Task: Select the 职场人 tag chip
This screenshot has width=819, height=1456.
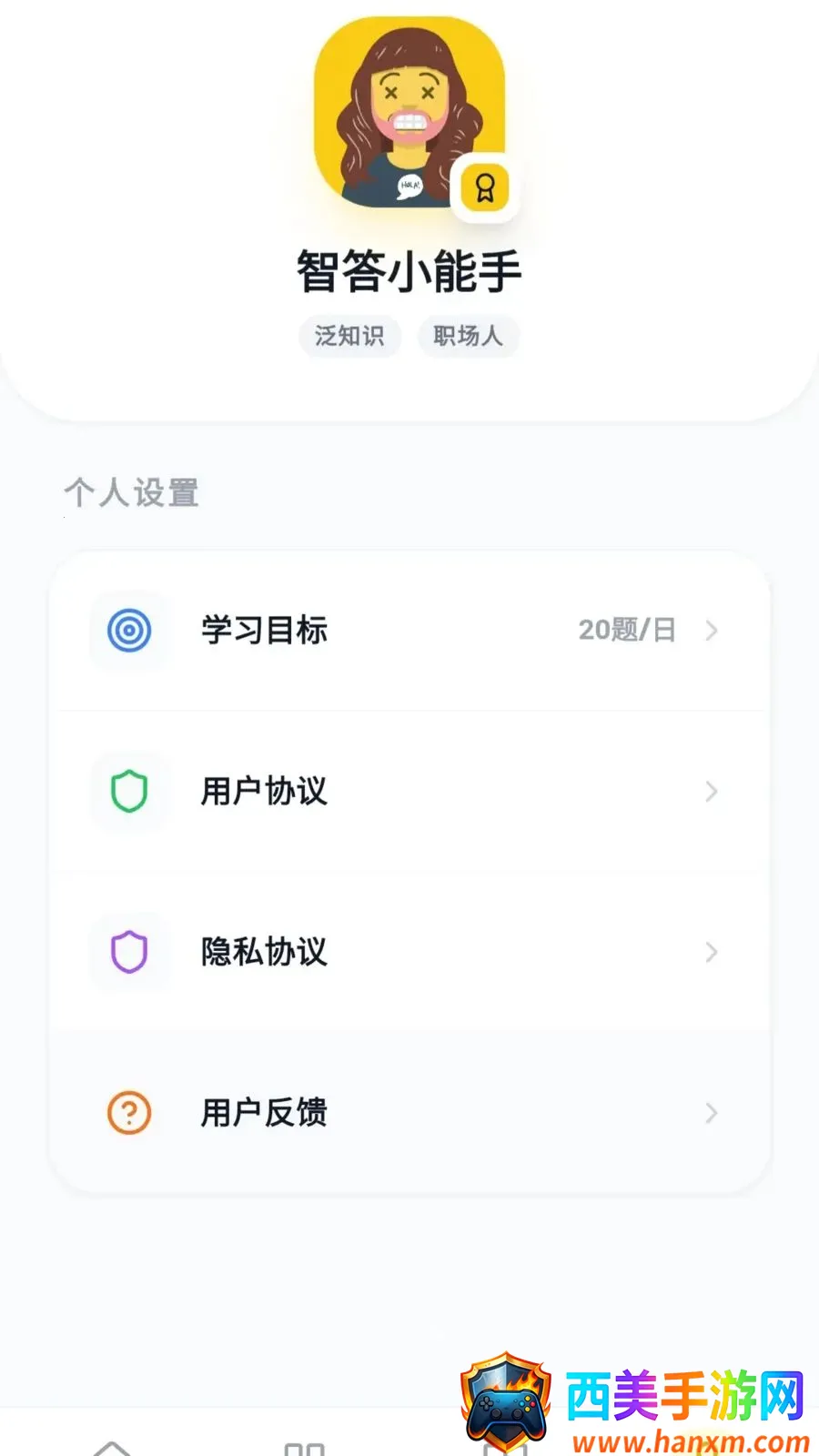Action: coord(468,336)
